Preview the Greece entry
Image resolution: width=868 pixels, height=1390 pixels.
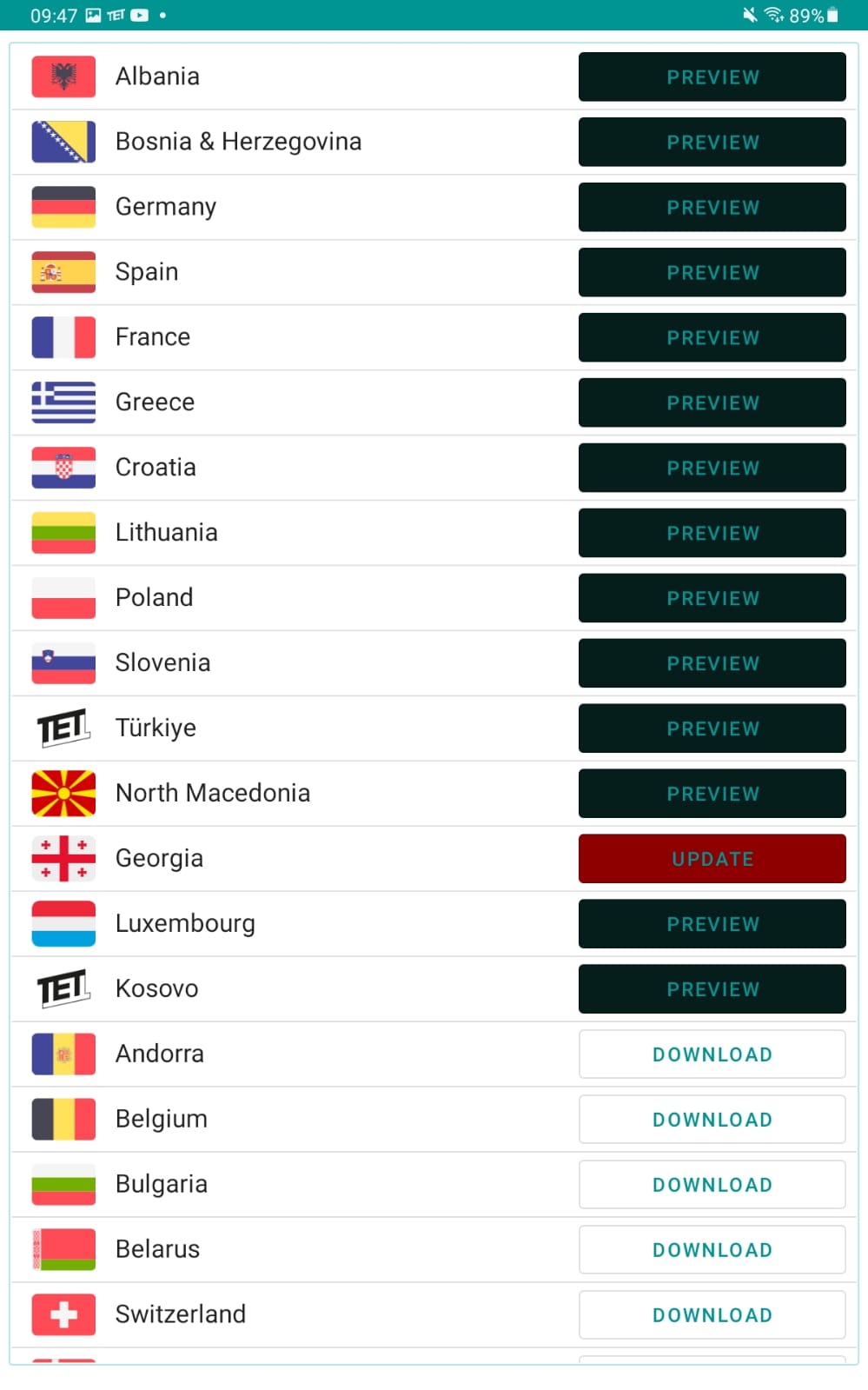(712, 403)
